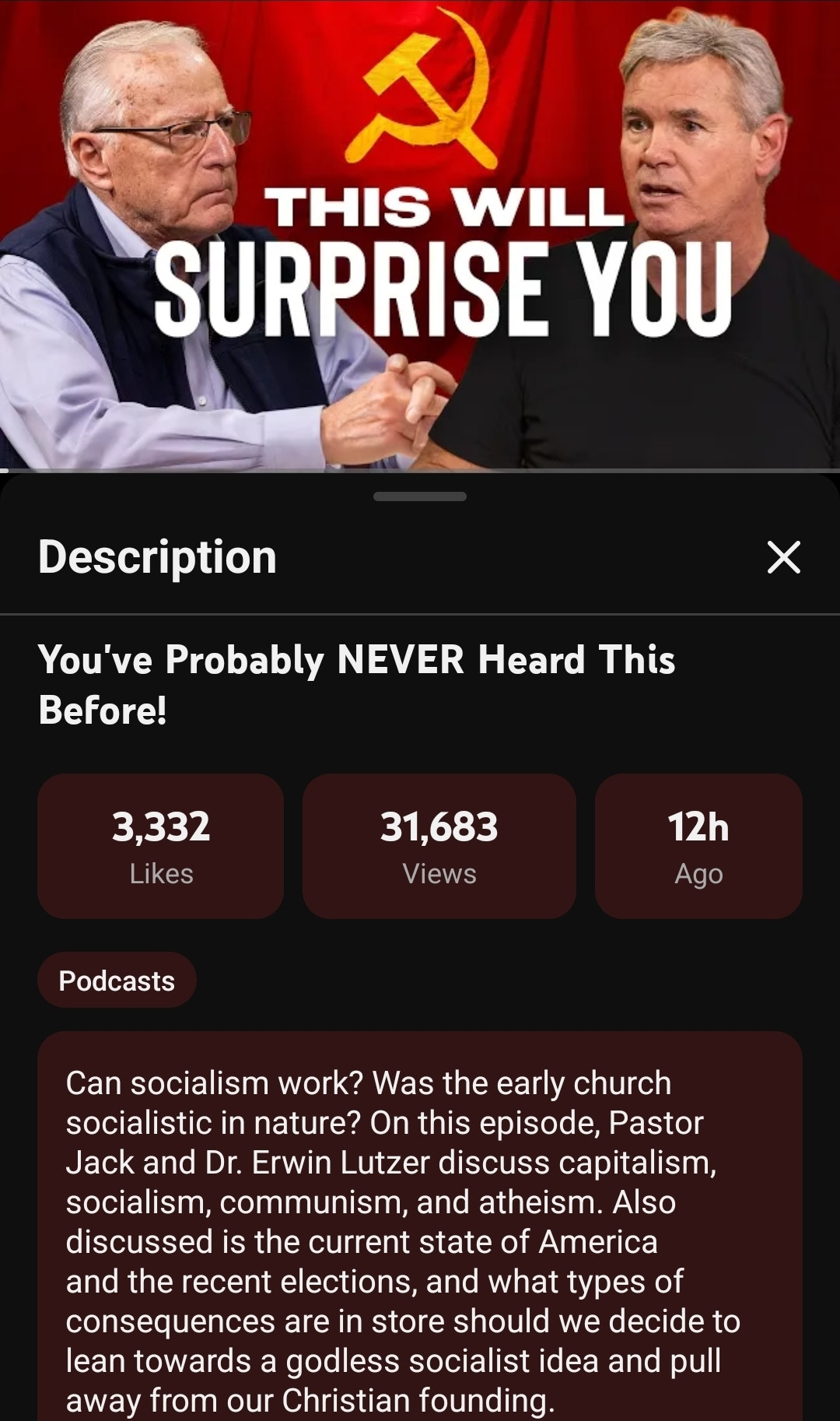
Task: Close the Description panel
Action: tap(783, 557)
